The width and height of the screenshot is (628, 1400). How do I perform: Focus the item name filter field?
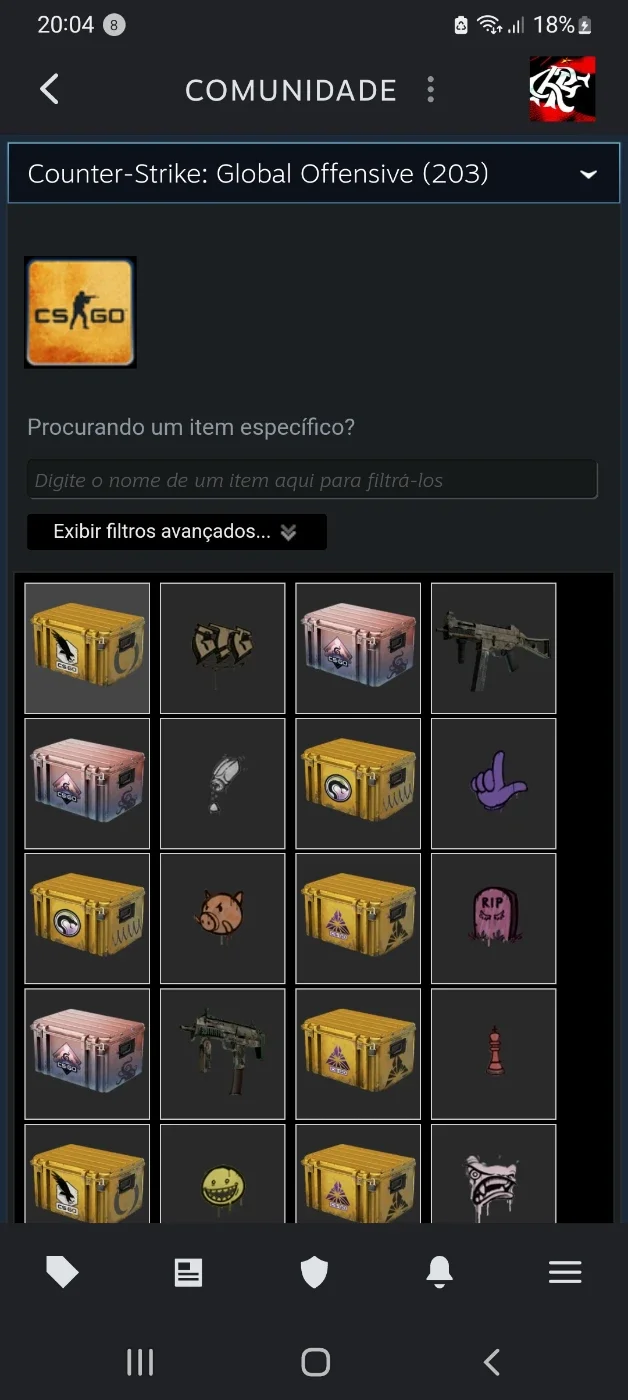[312, 480]
